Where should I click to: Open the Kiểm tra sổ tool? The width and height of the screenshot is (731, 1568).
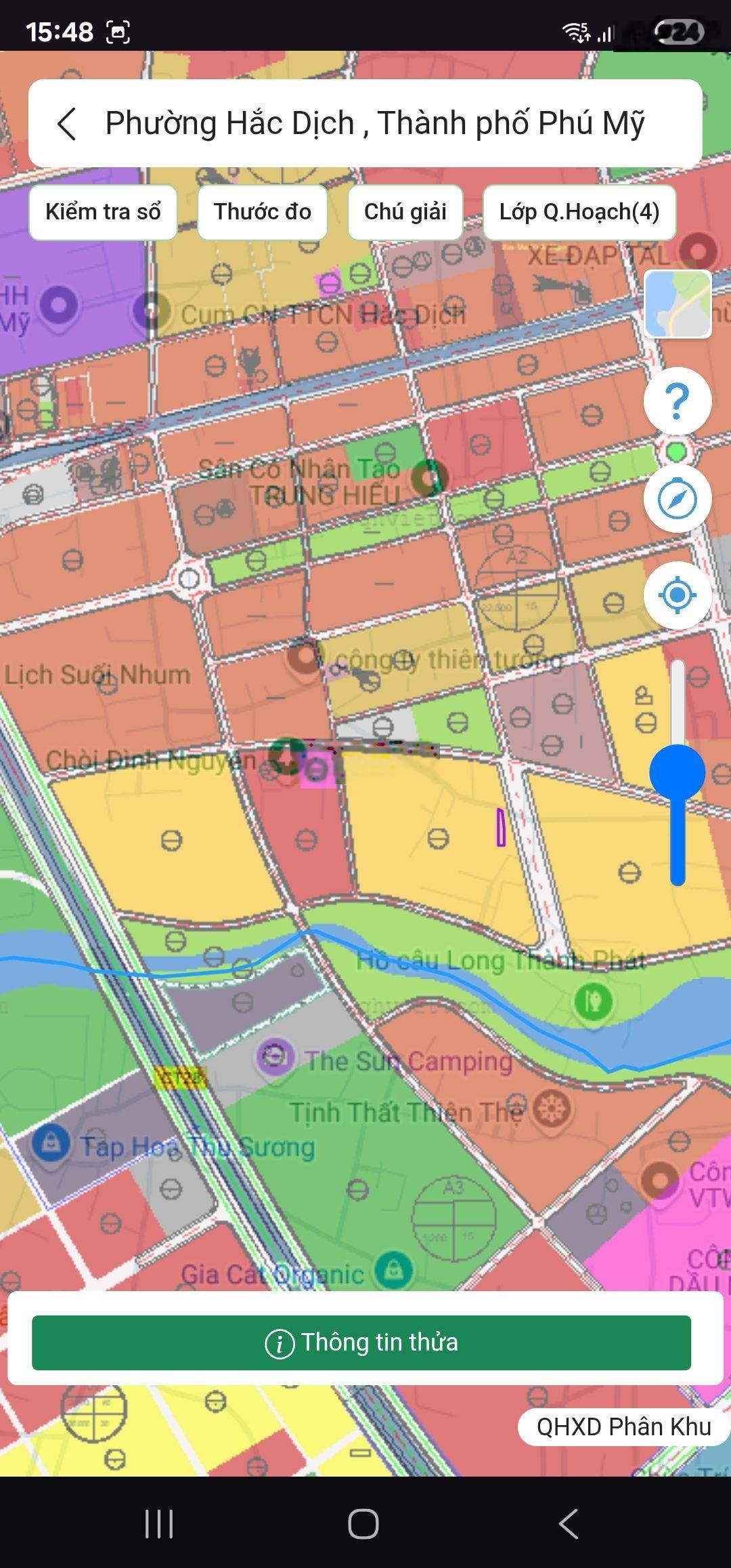(x=103, y=212)
